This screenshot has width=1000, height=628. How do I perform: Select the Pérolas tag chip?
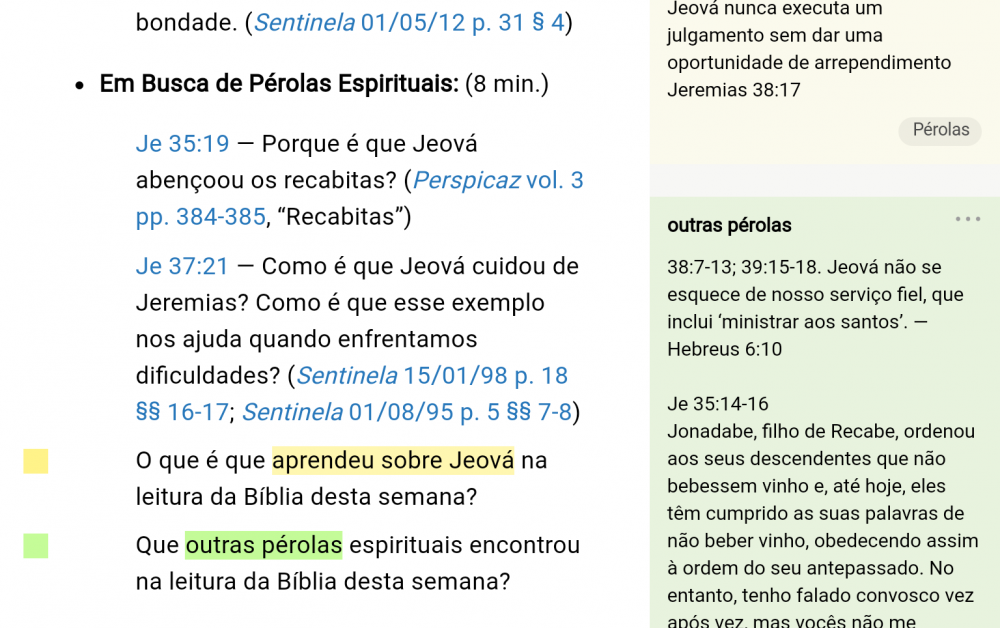(940, 130)
